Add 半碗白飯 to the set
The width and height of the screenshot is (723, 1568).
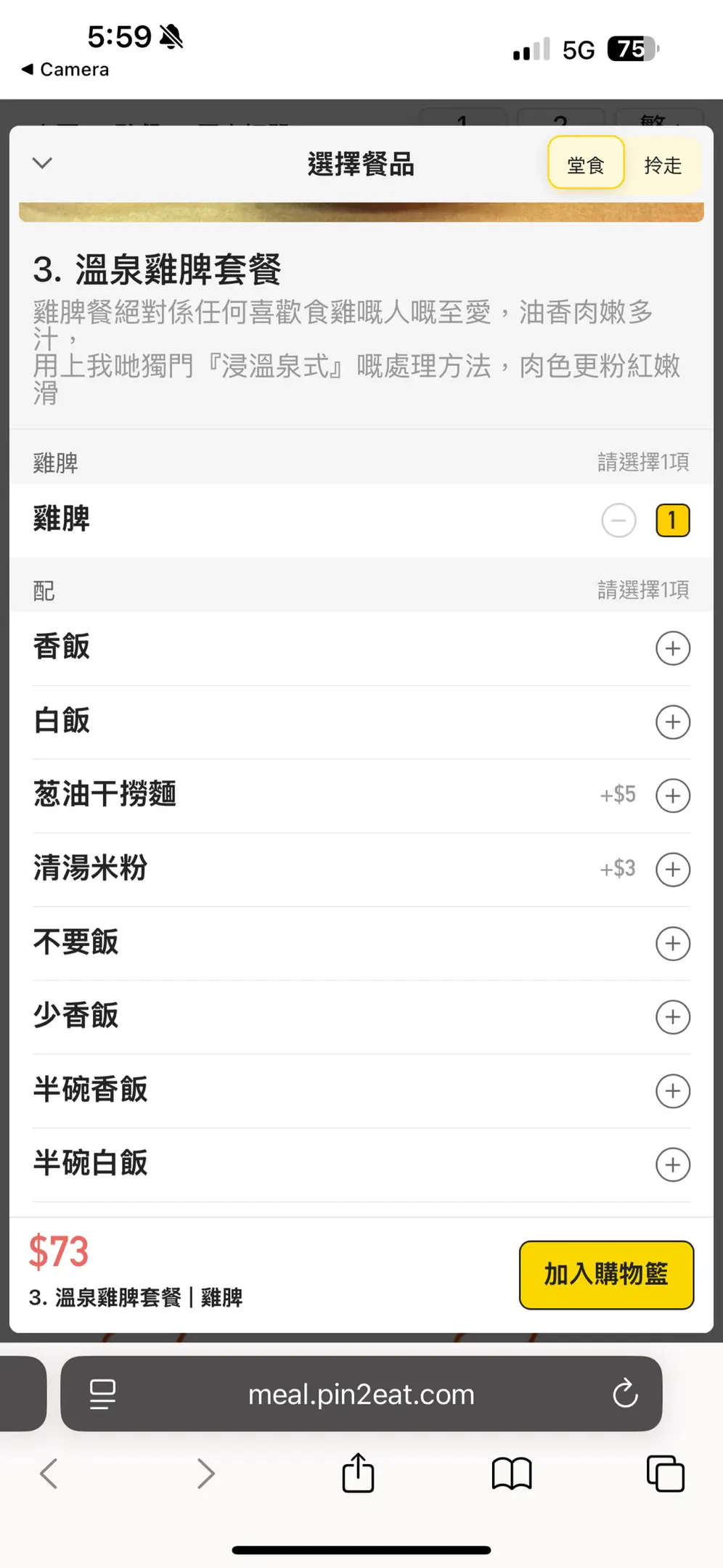click(x=672, y=1165)
